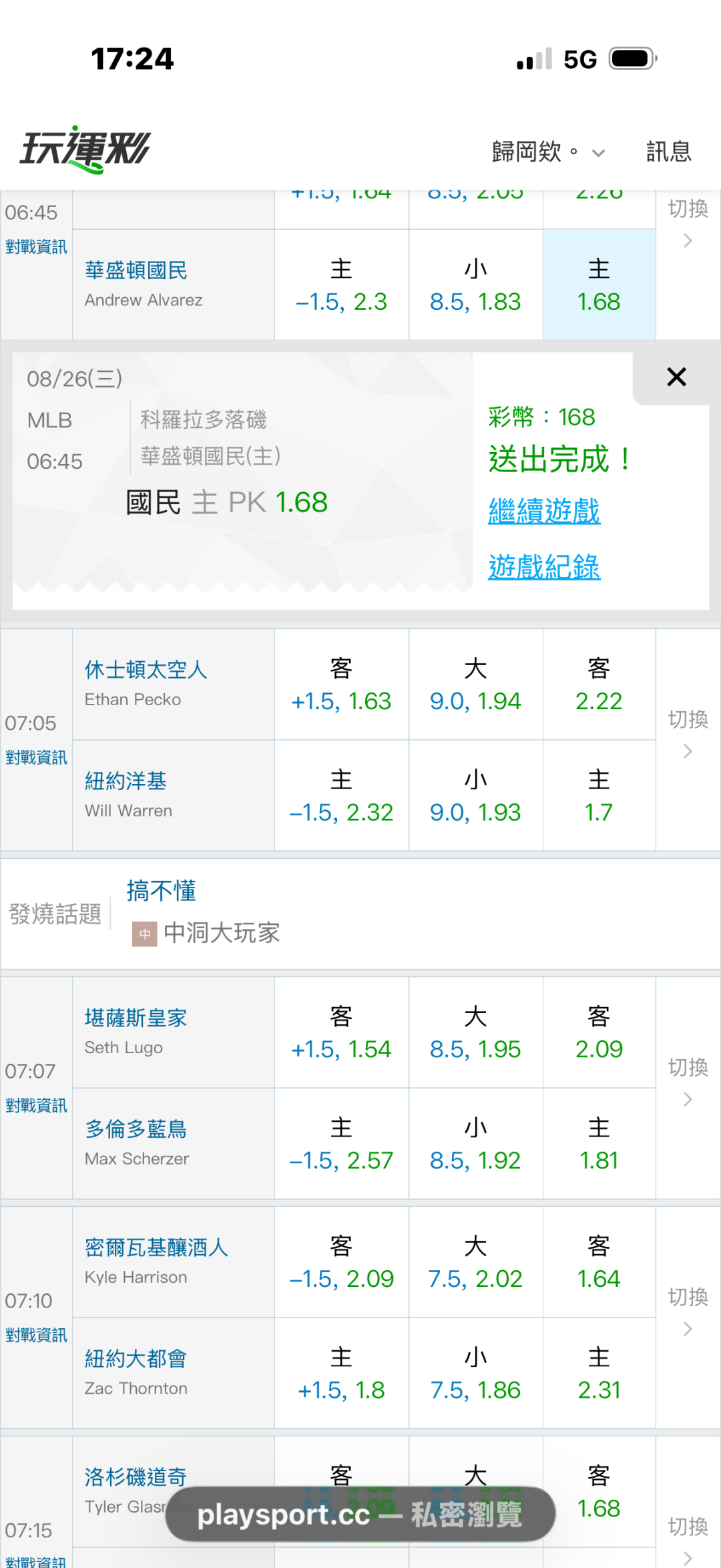Open 訊息 messages
This screenshot has width=721, height=1568.
pyautogui.click(x=668, y=152)
